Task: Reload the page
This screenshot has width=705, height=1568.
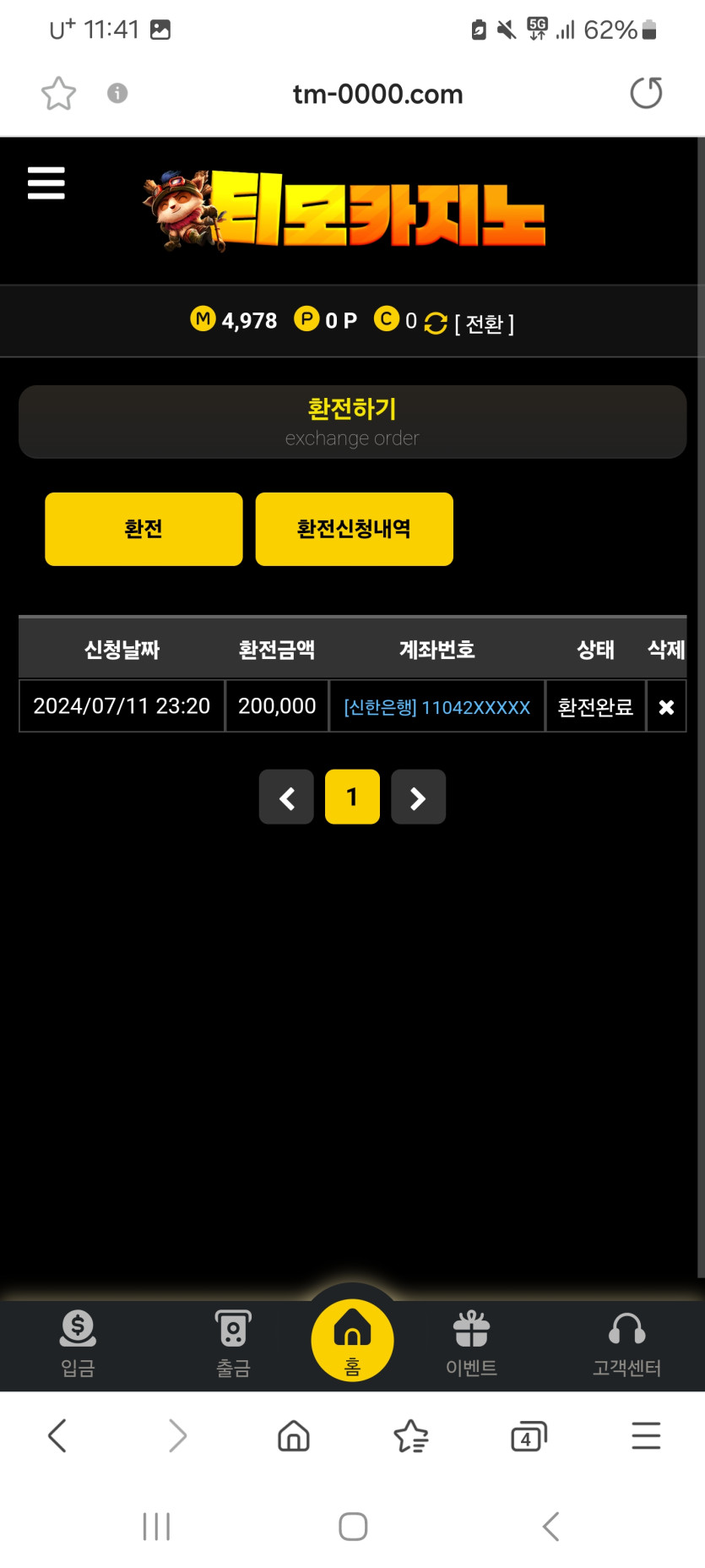Action: (646, 93)
